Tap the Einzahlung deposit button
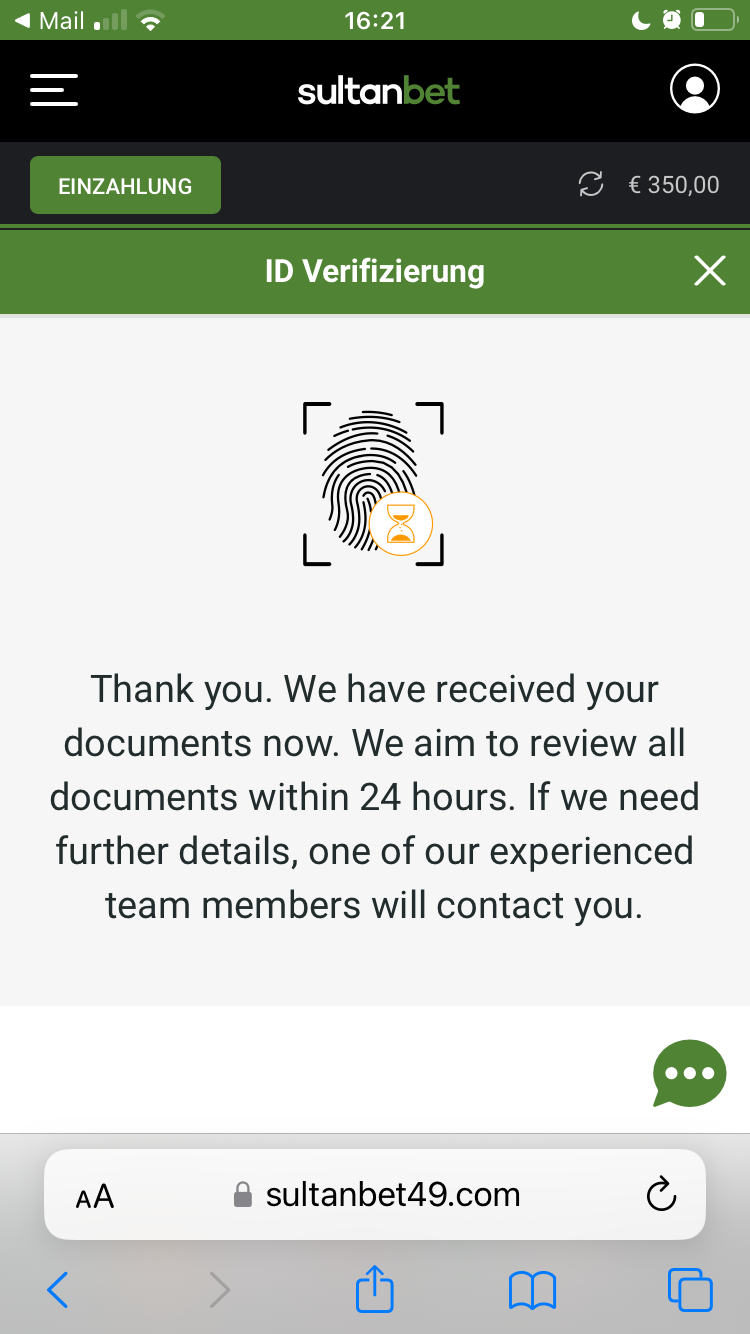Image resolution: width=750 pixels, height=1334 pixels. tap(125, 186)
